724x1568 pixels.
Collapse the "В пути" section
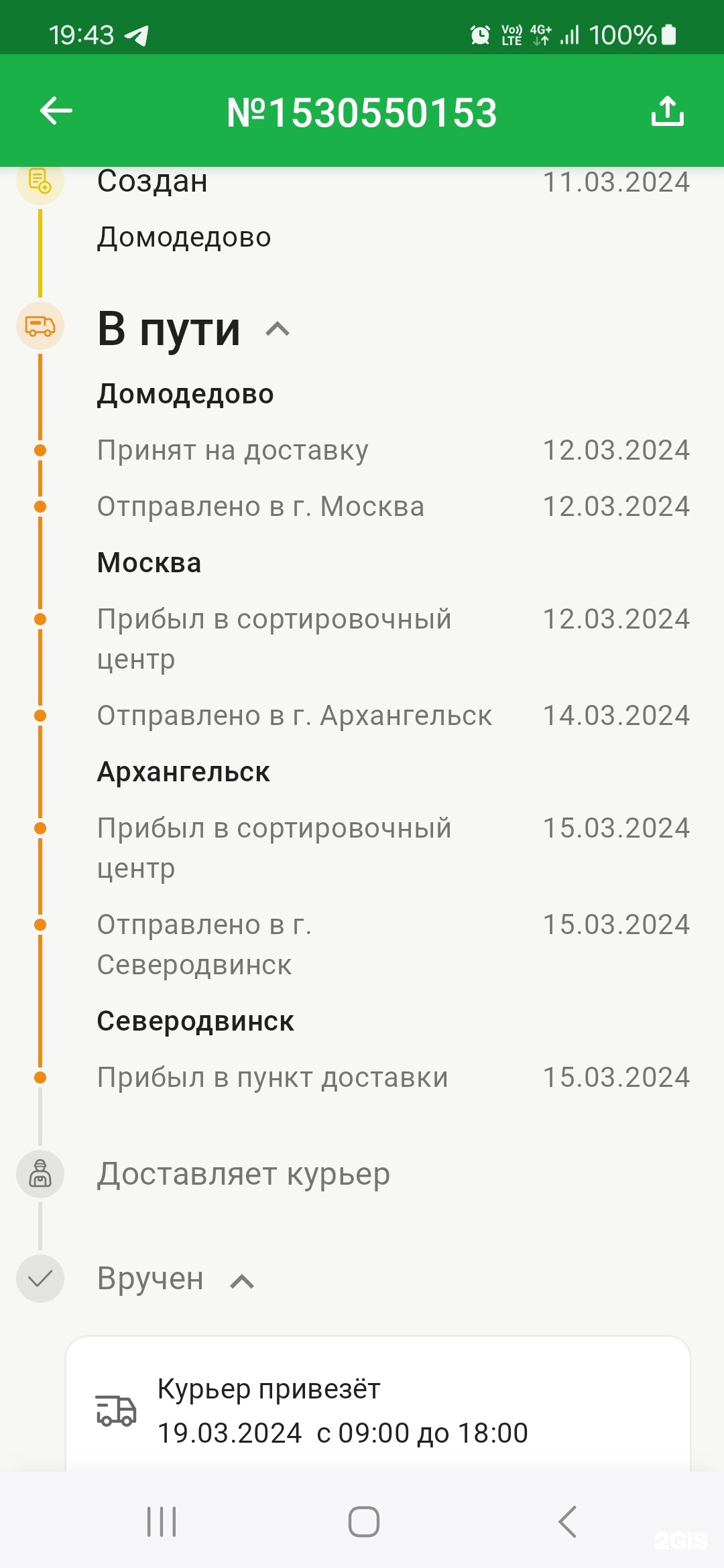(278, 329)
